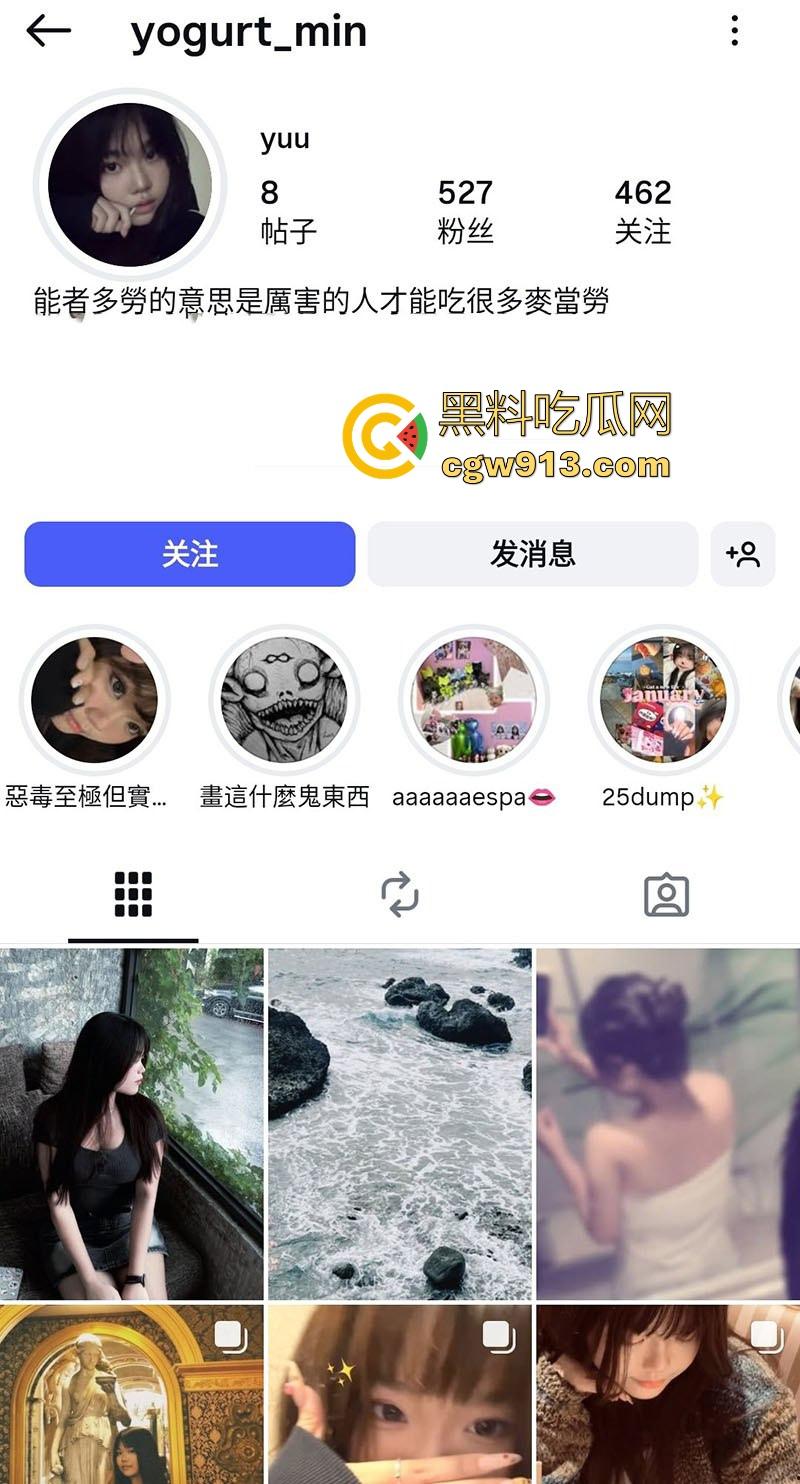Switch to the posts grid tab

(x=133, y=894)
